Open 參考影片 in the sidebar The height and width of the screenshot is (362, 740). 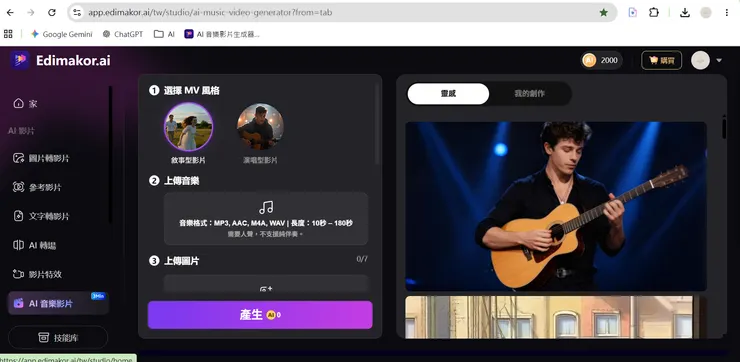(x=38, y=187)
